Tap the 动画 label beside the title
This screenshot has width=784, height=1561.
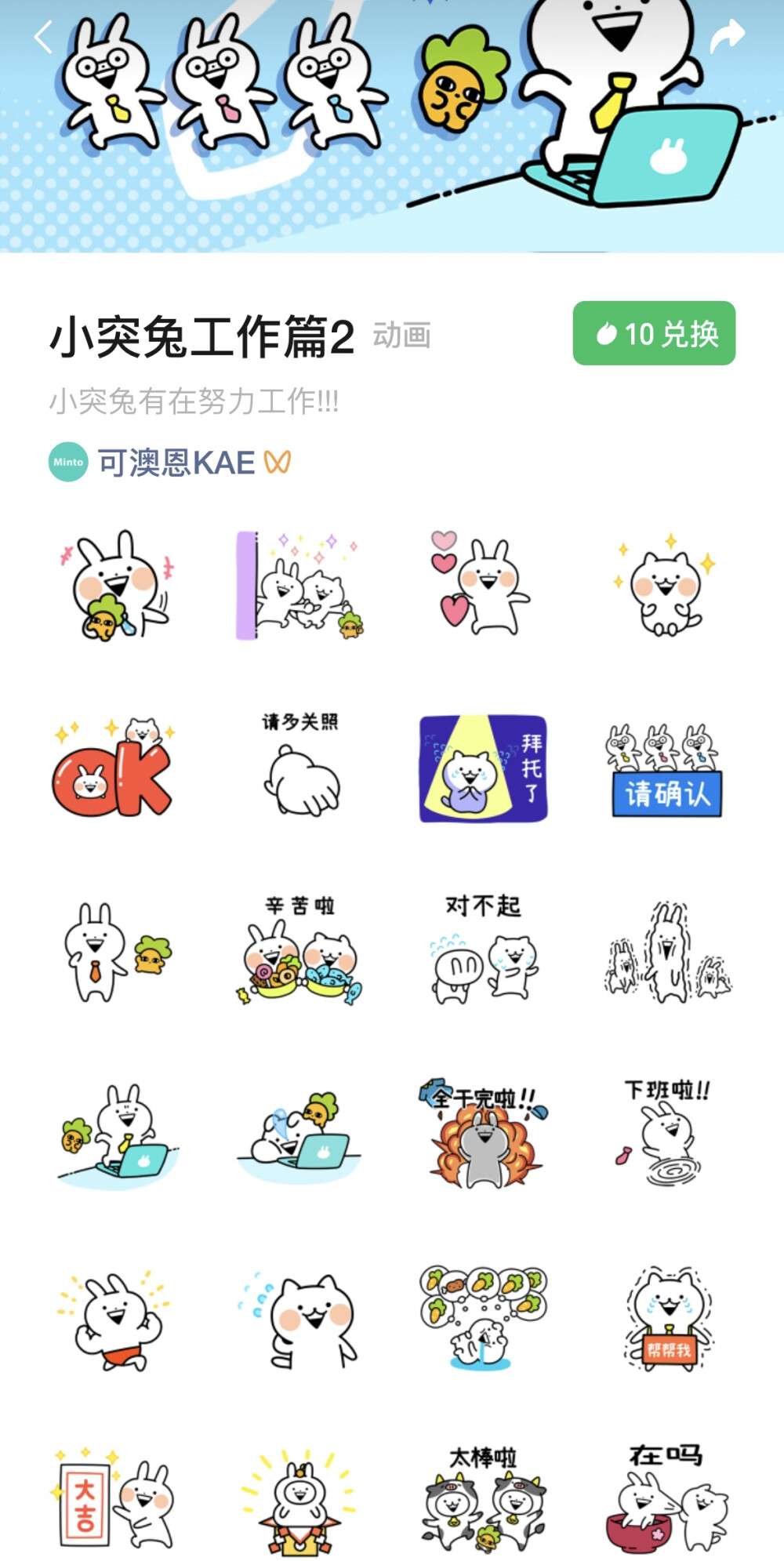402,337
